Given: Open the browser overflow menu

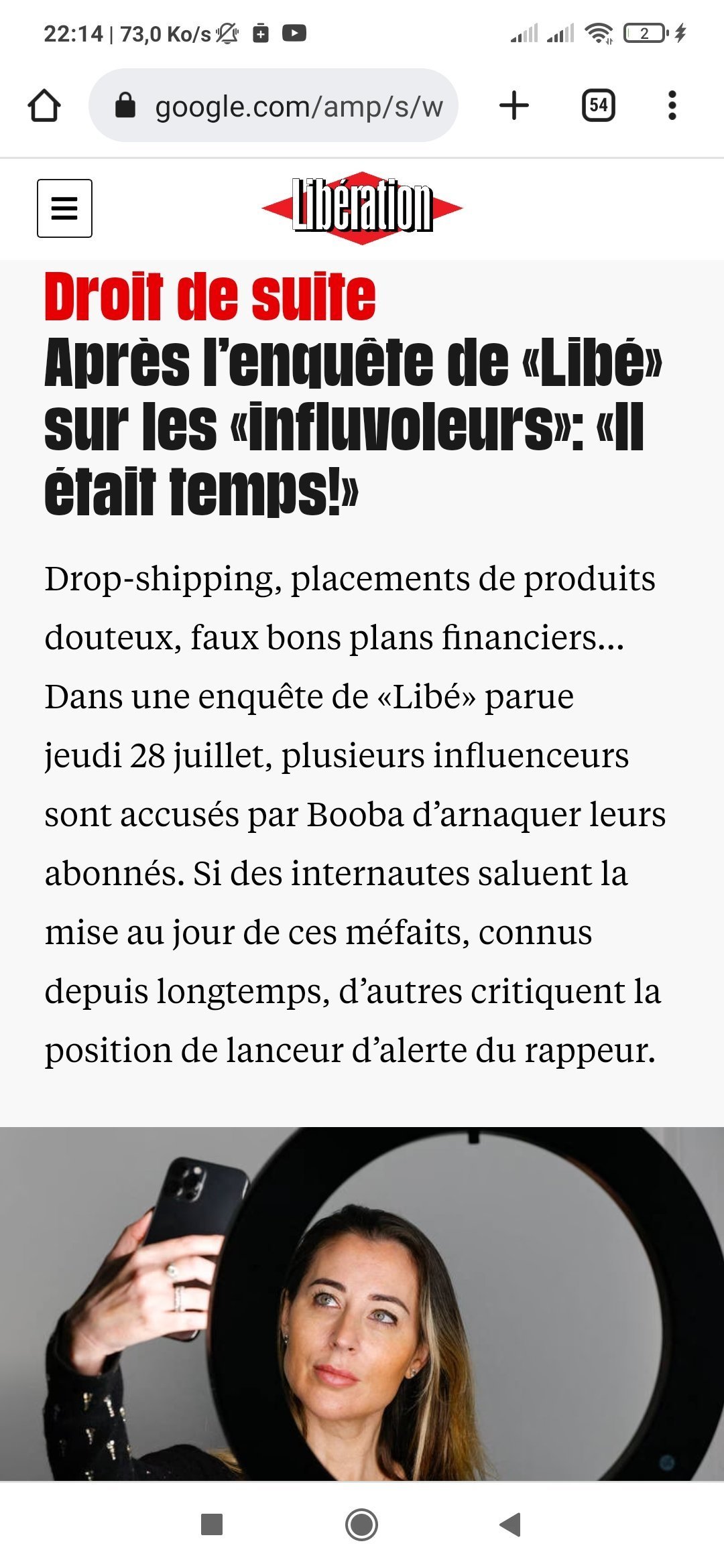Looking at the screenshot, I should 672,106.
